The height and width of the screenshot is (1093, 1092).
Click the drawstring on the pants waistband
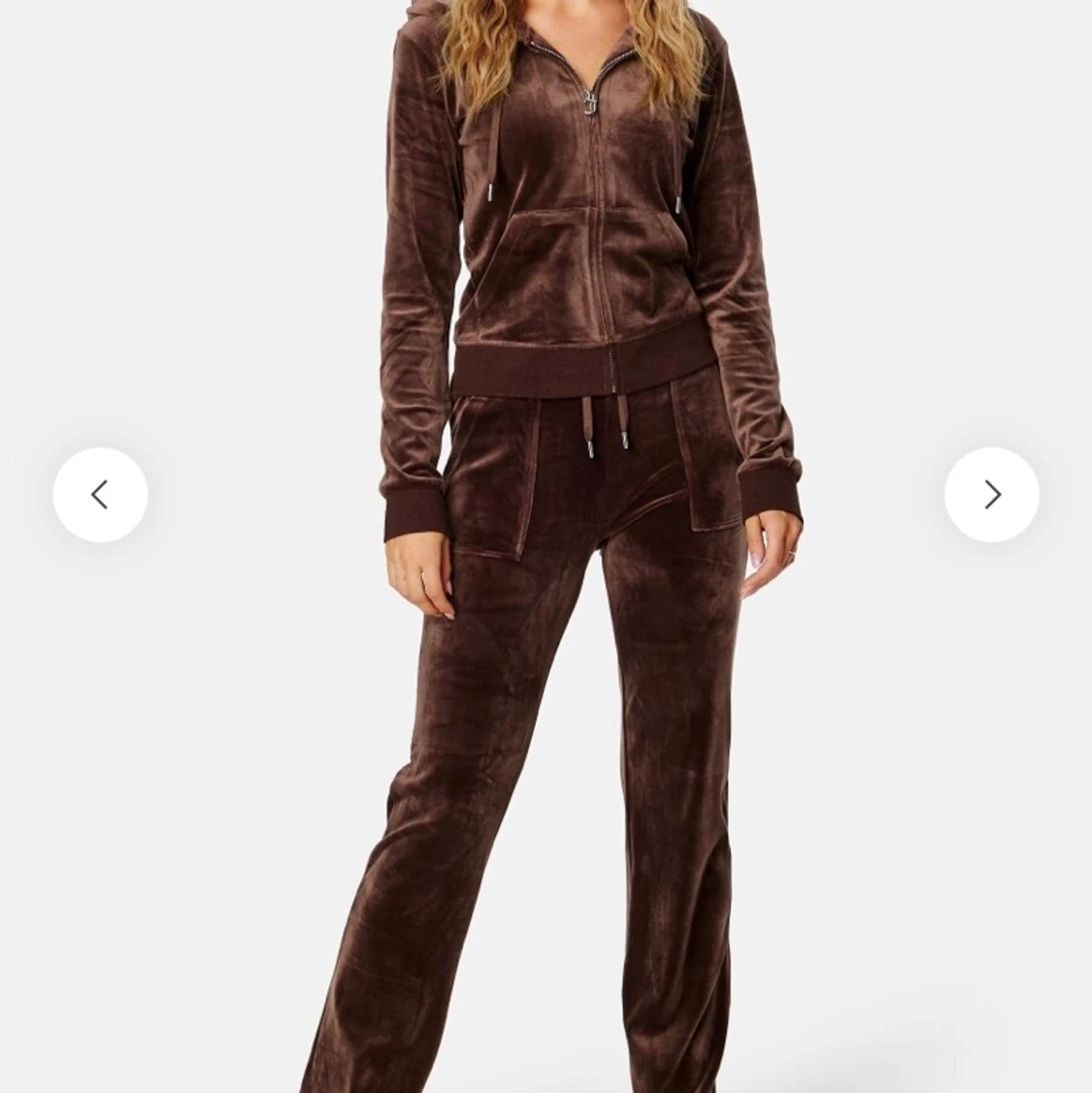[x=597, y=427]
